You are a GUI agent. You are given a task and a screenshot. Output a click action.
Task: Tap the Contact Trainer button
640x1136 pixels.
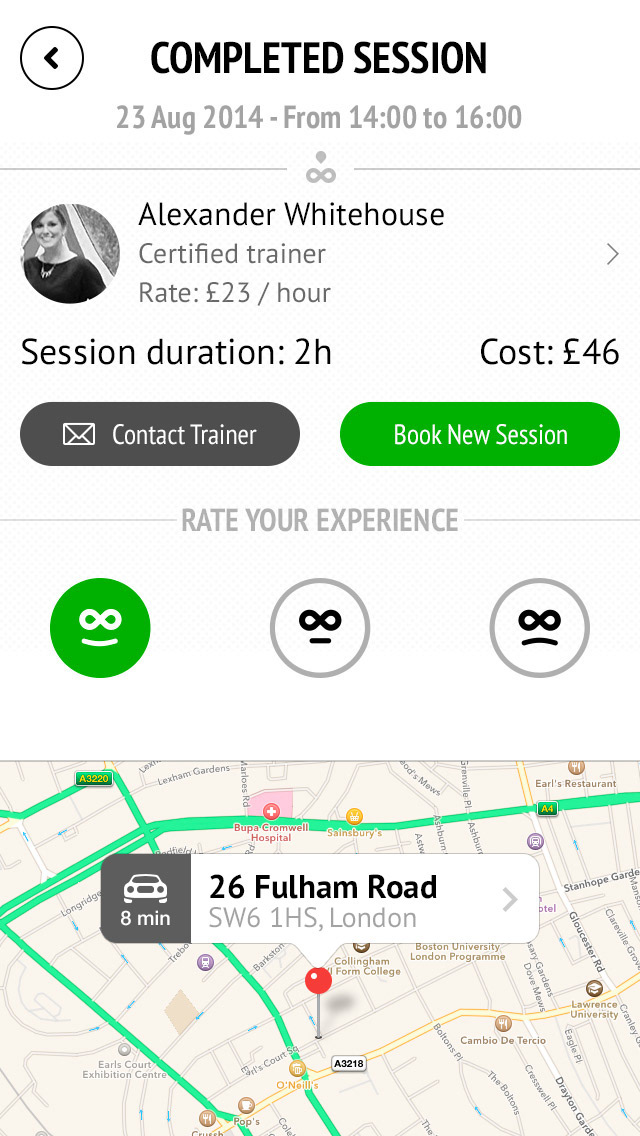pos(160,434)
